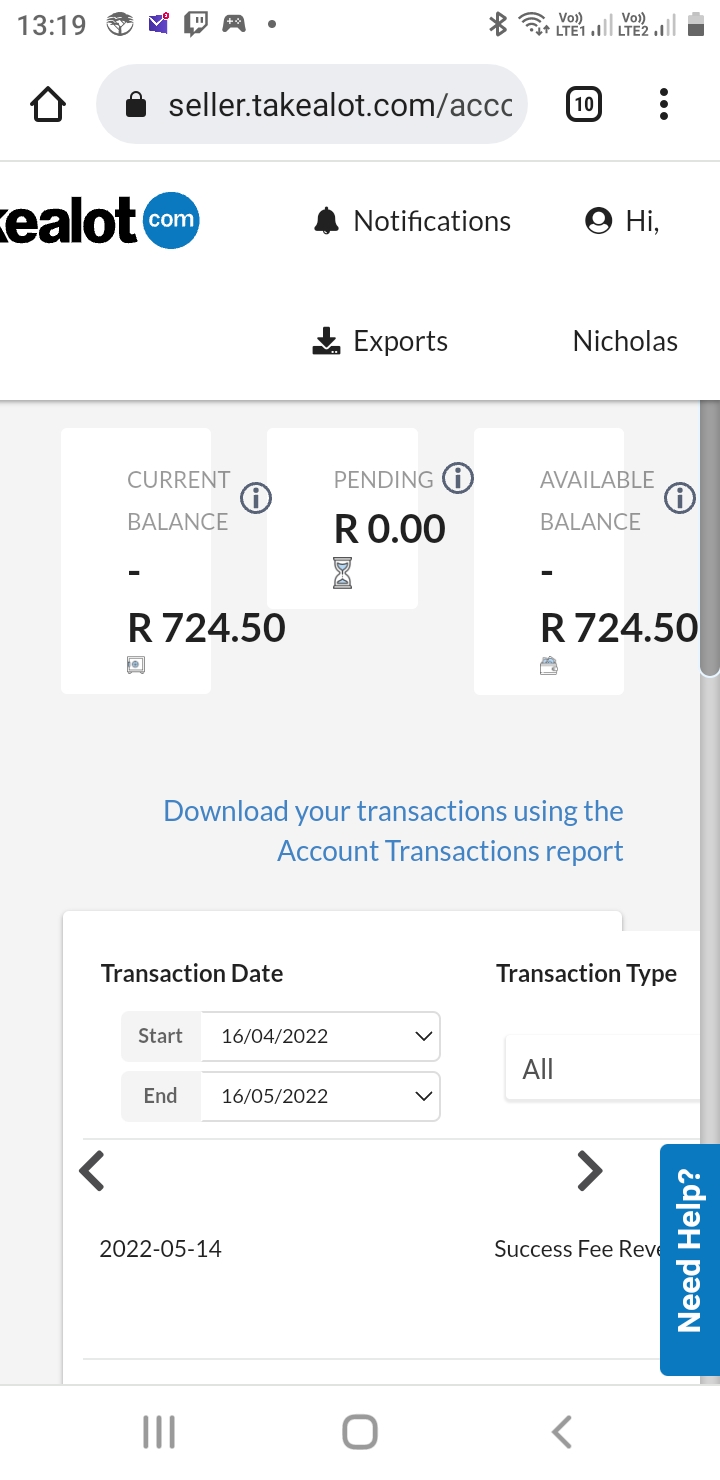This screenshot has width=720, height=1480.
Task: Tap the Home icon beside the address bar
Action: 47,103
